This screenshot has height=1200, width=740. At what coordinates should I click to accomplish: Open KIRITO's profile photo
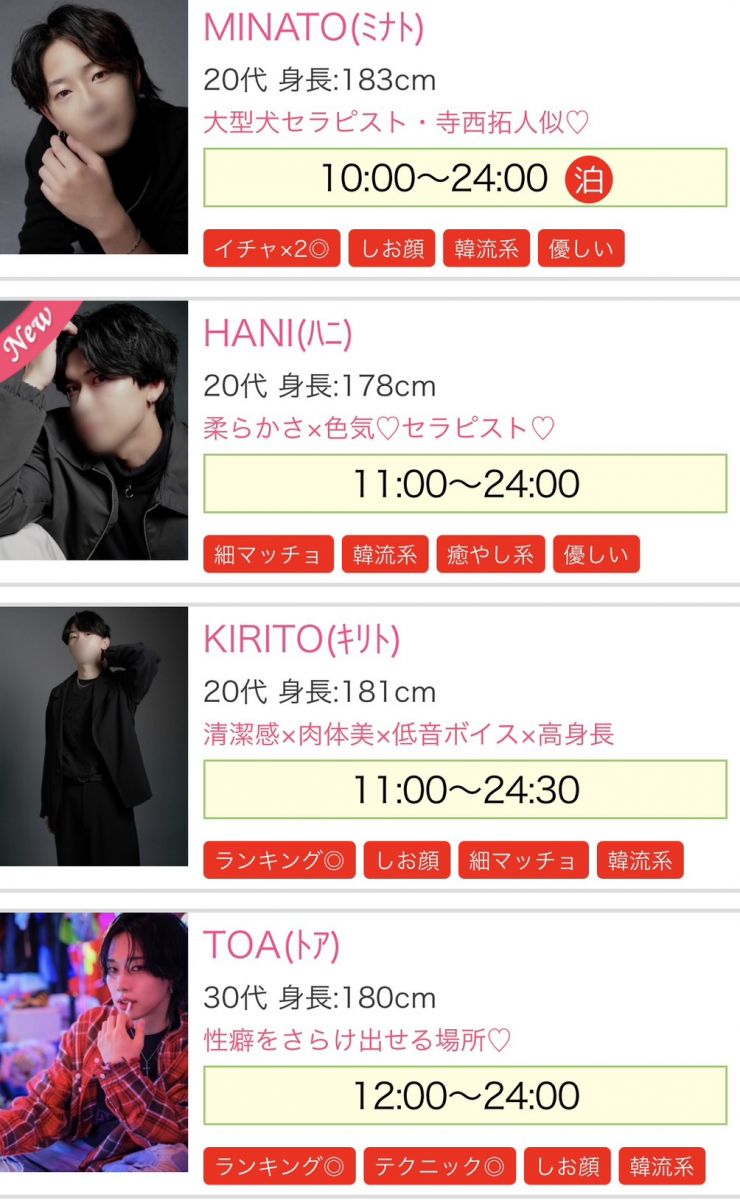[x=94, y=736]
